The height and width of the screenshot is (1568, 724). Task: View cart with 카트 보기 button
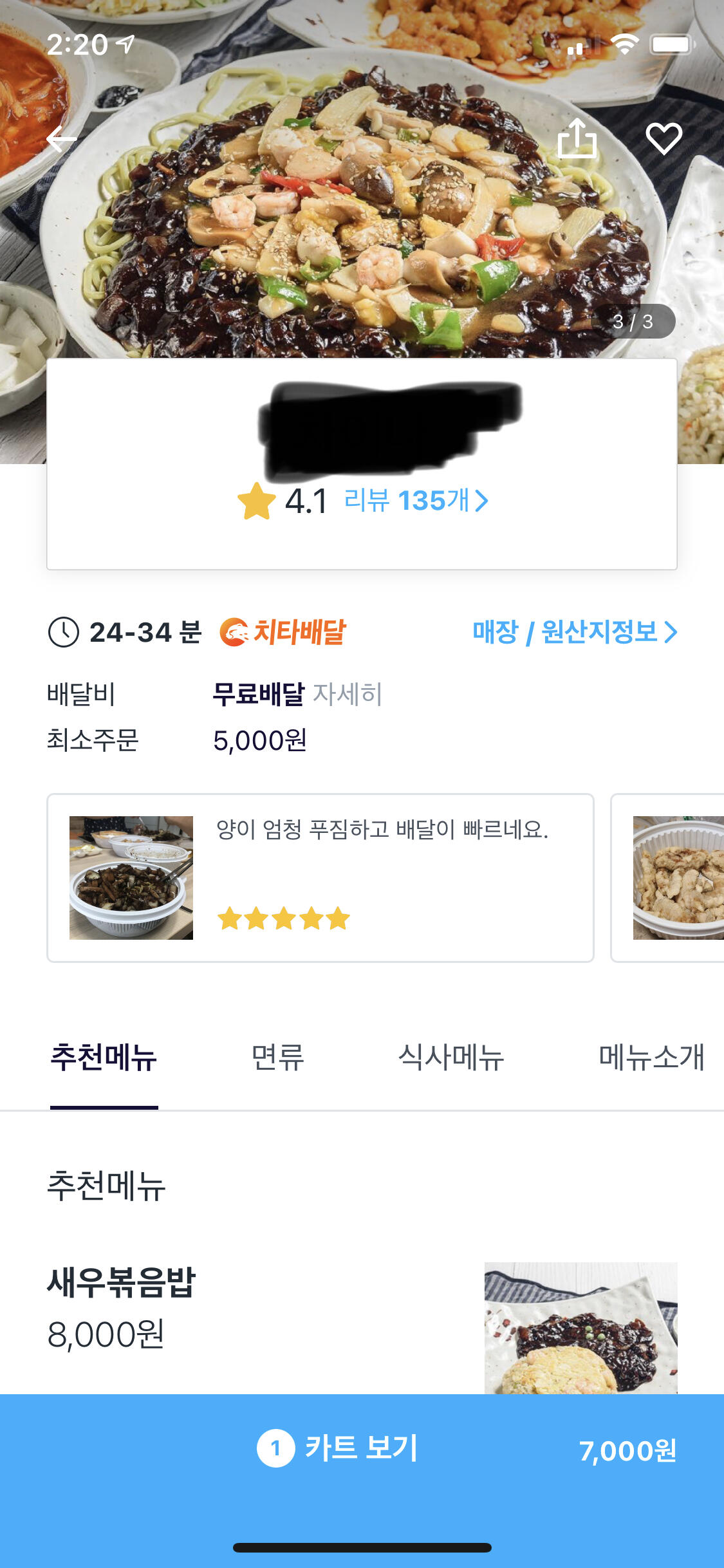click(x=362, y=1450)
